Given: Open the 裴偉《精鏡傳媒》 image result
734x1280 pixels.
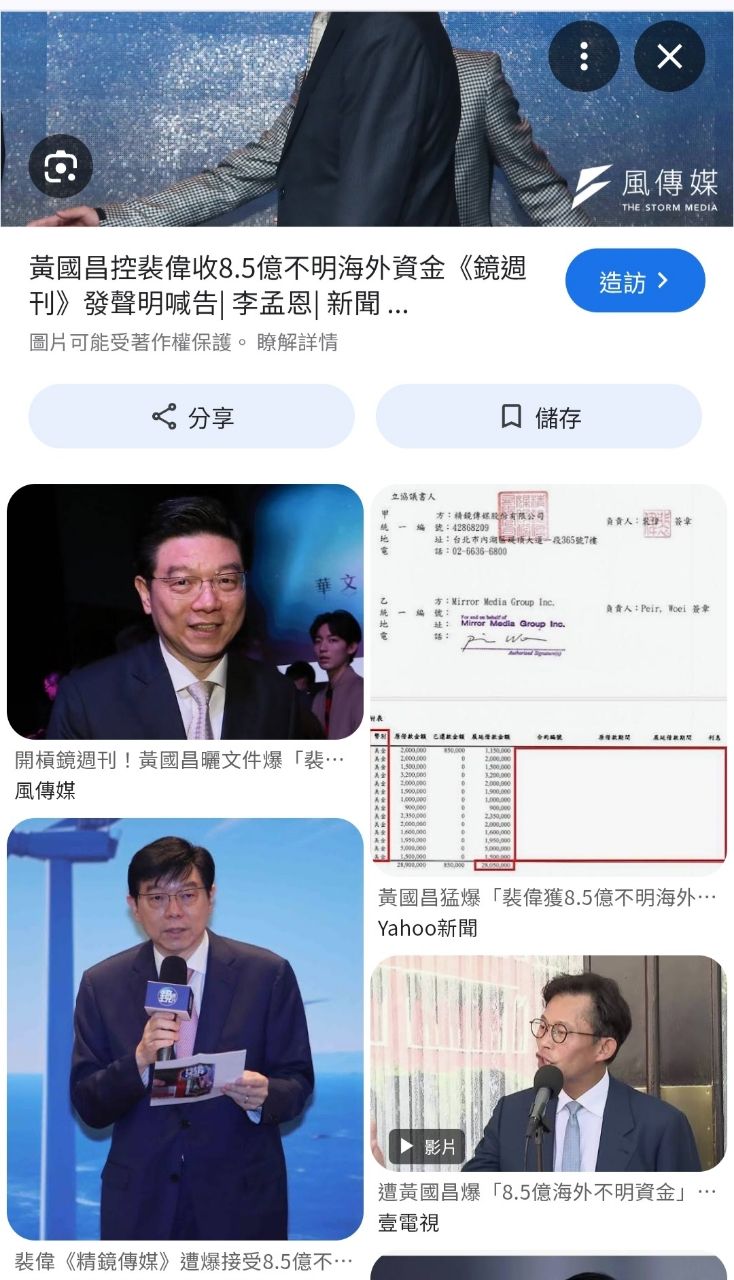Looking at the screenshot, I should [185, 1030].
